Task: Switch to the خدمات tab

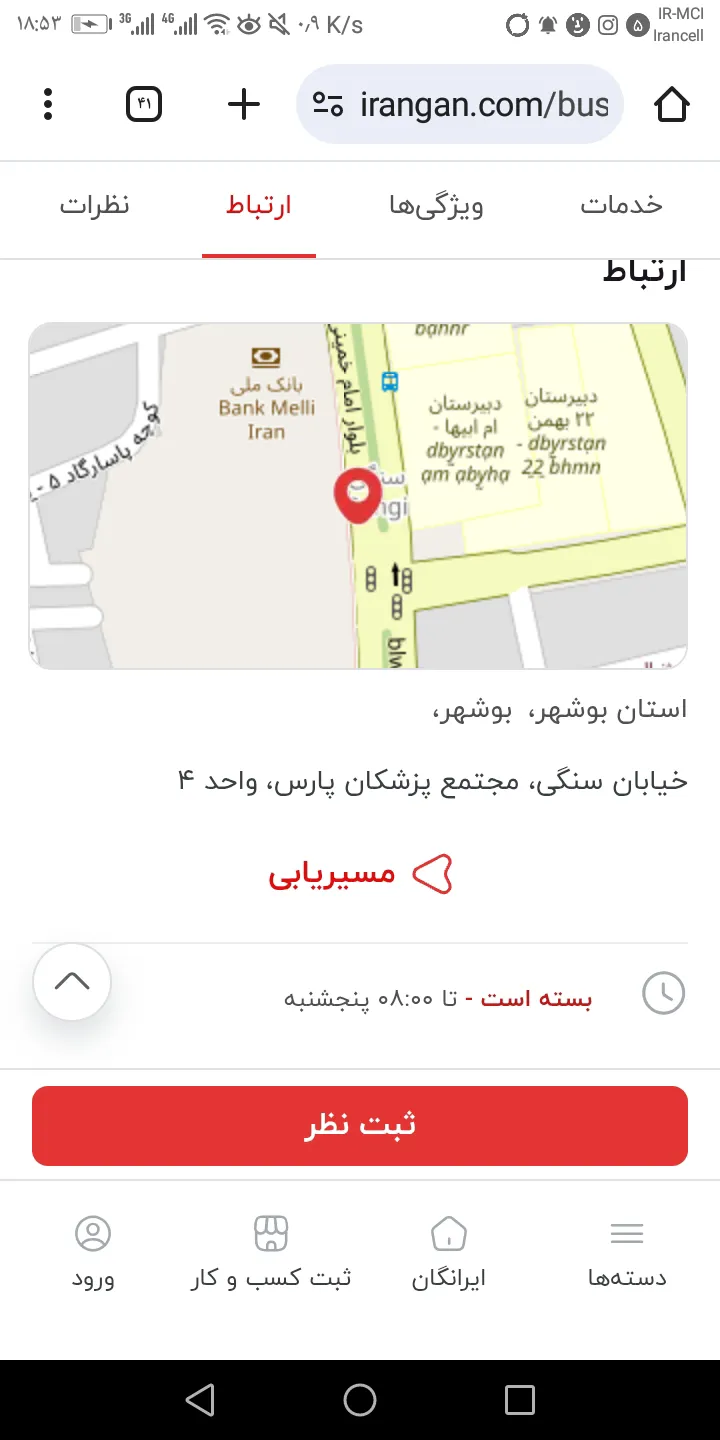Action: point(621,206)
